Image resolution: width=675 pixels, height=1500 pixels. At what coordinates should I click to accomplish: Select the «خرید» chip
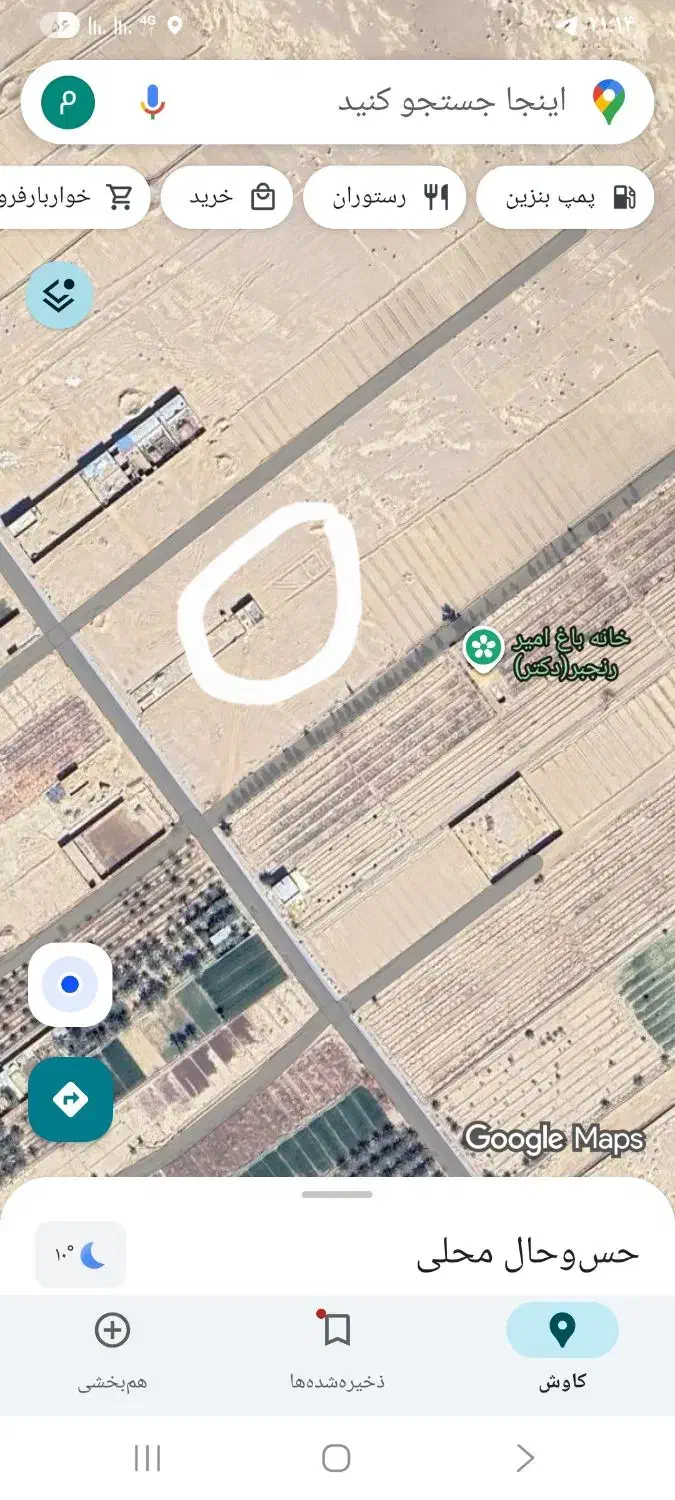227,197
